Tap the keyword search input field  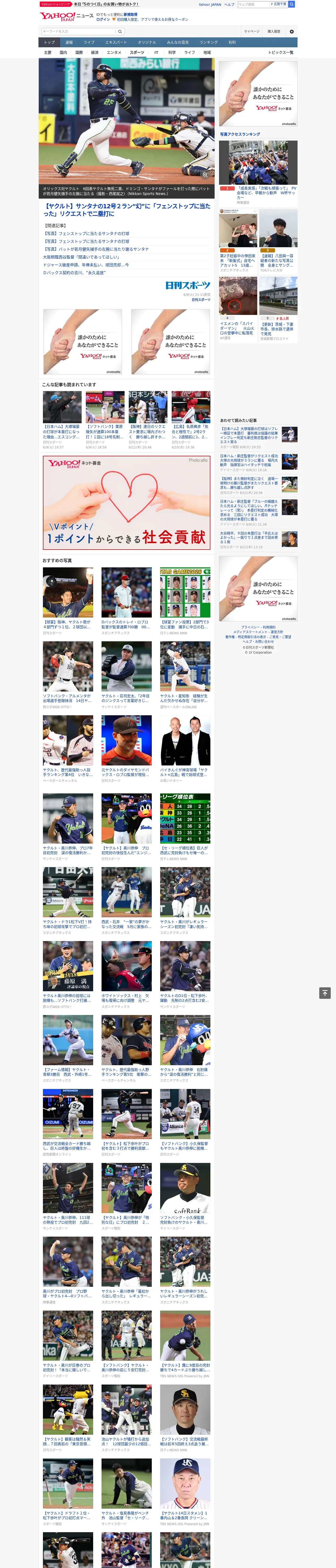[x=79, y=31]
